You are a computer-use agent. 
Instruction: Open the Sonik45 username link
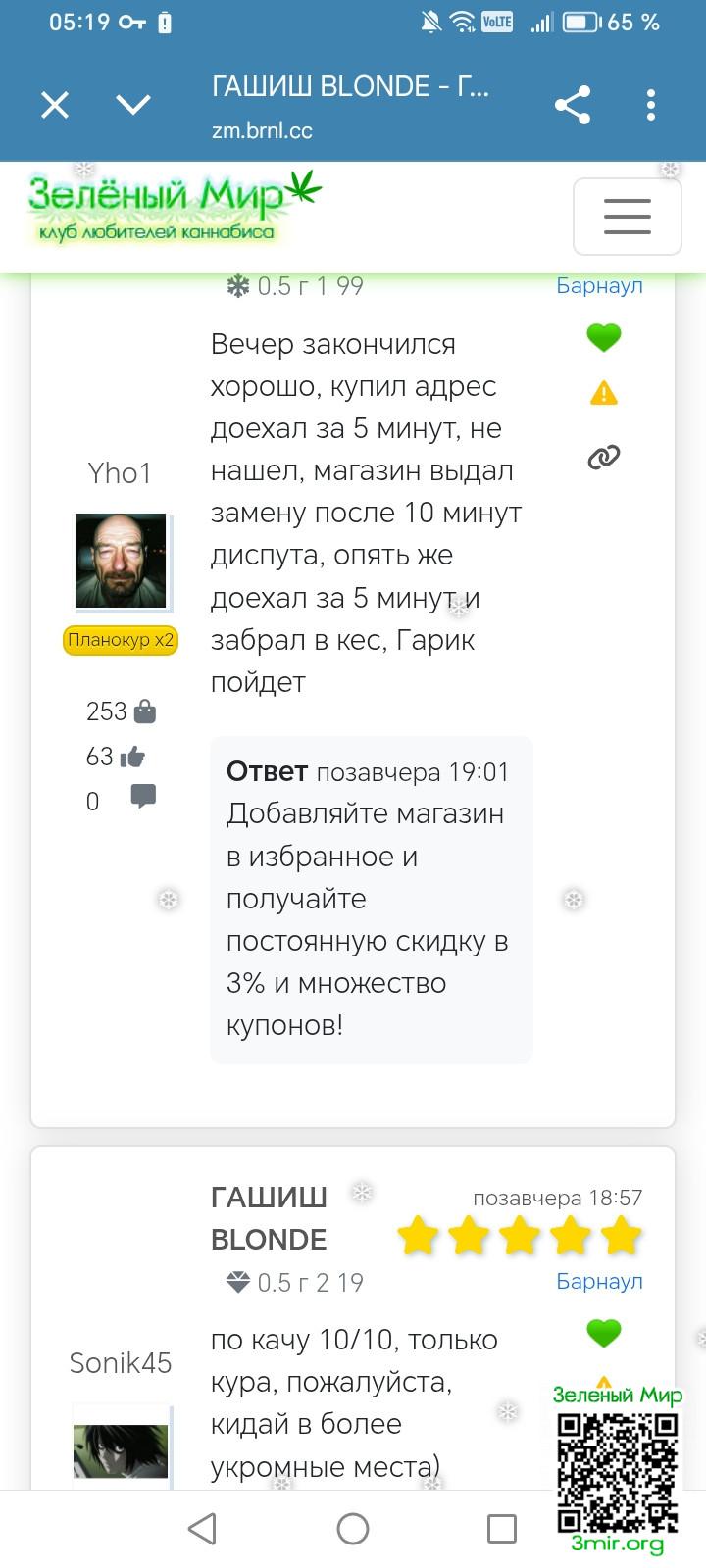[120, 1363]
